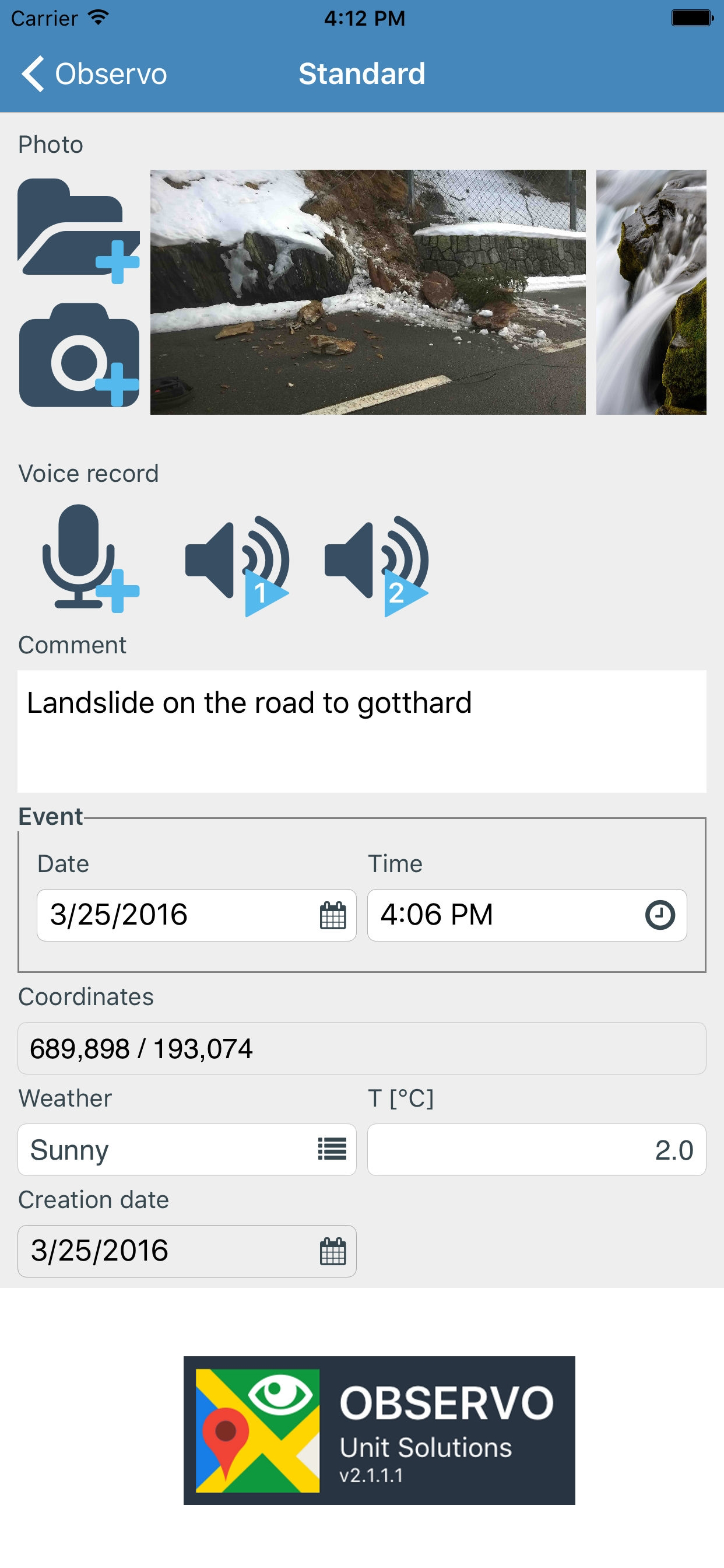Open the event date picker
Image resolution: width=724 pixels, height=1568 pixels.
tap(332, 915)
